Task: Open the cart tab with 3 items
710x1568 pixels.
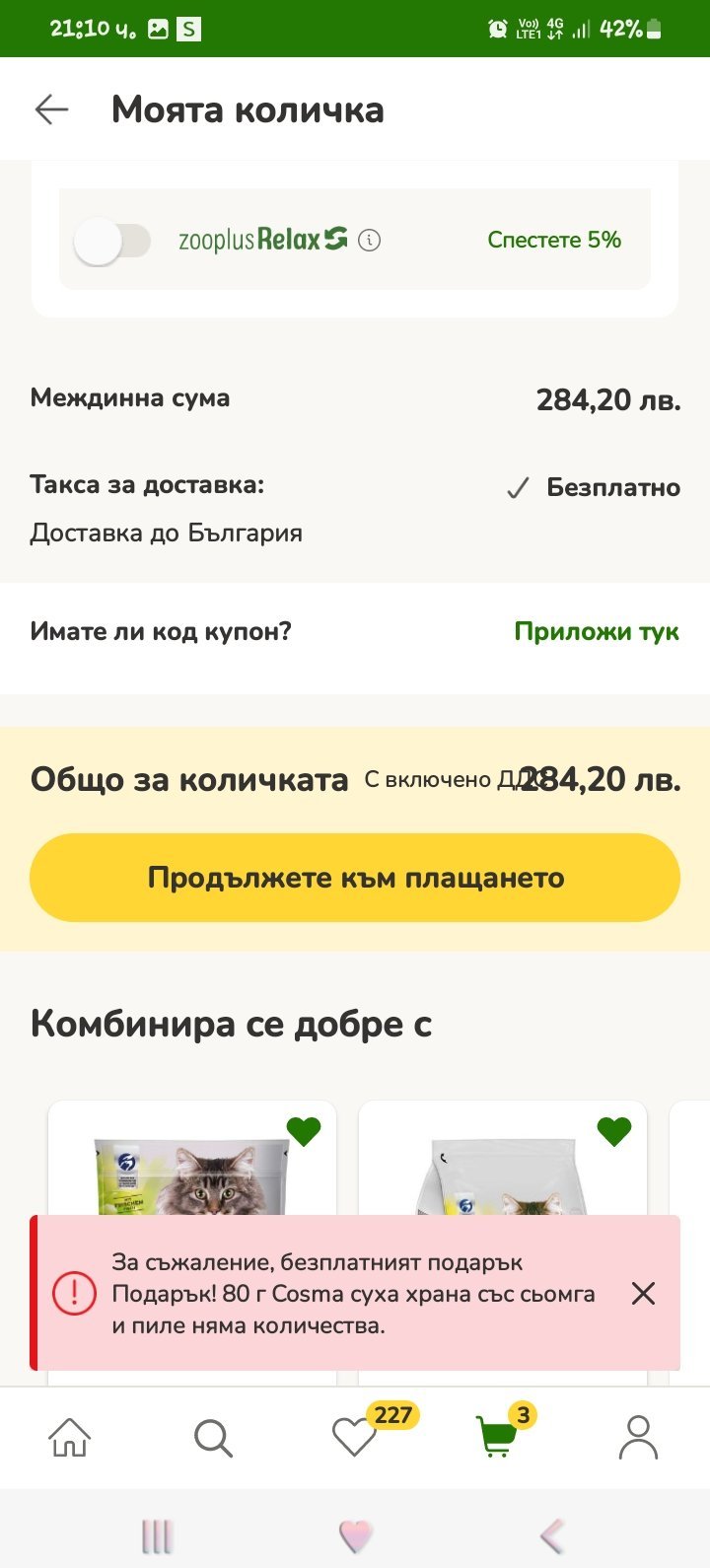Action: click(496, 1439)
